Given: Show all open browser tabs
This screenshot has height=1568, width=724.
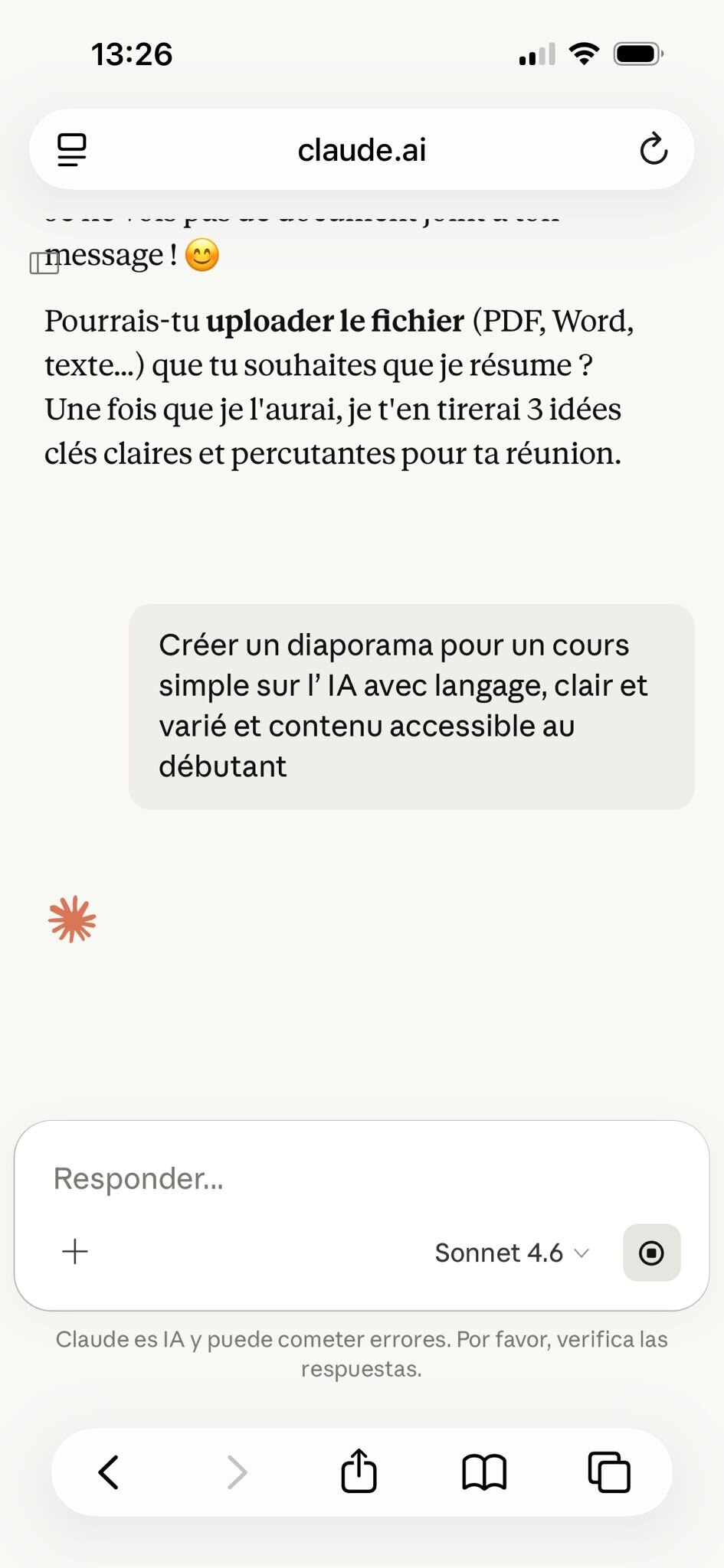Looking at the screenshot, I should [x=609, y=1472].
